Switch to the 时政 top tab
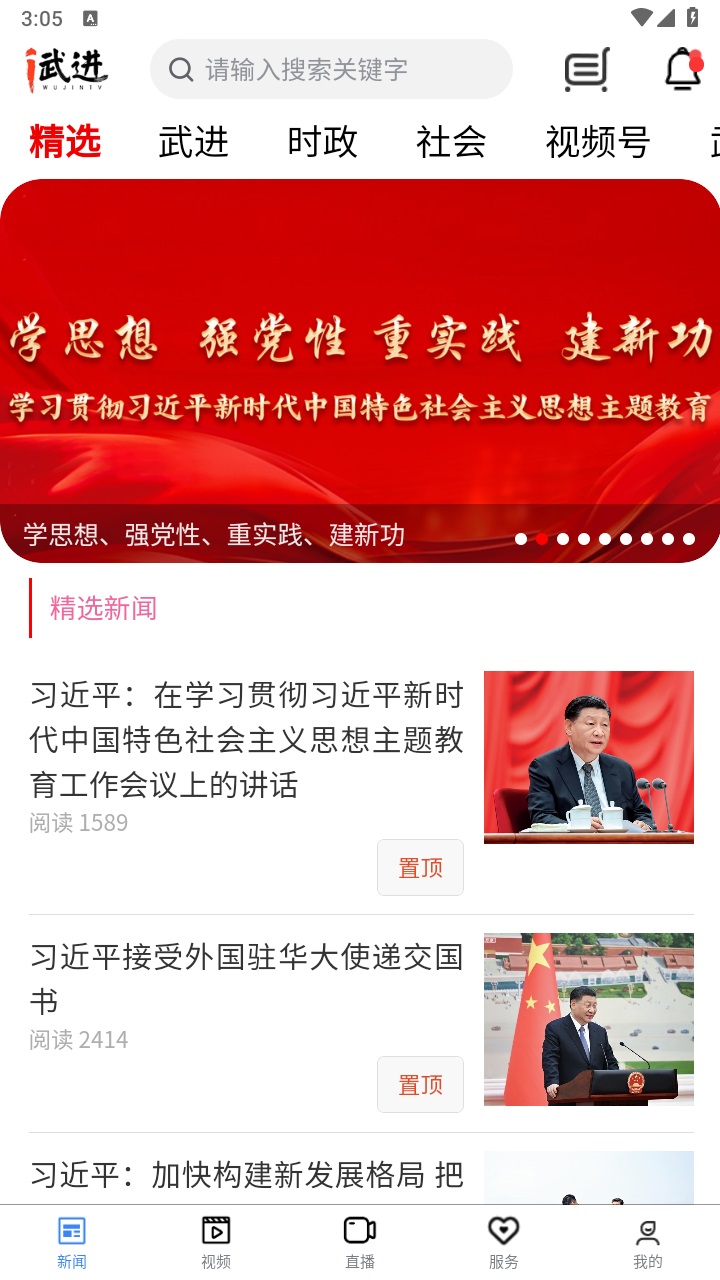 tap(322, 142)
